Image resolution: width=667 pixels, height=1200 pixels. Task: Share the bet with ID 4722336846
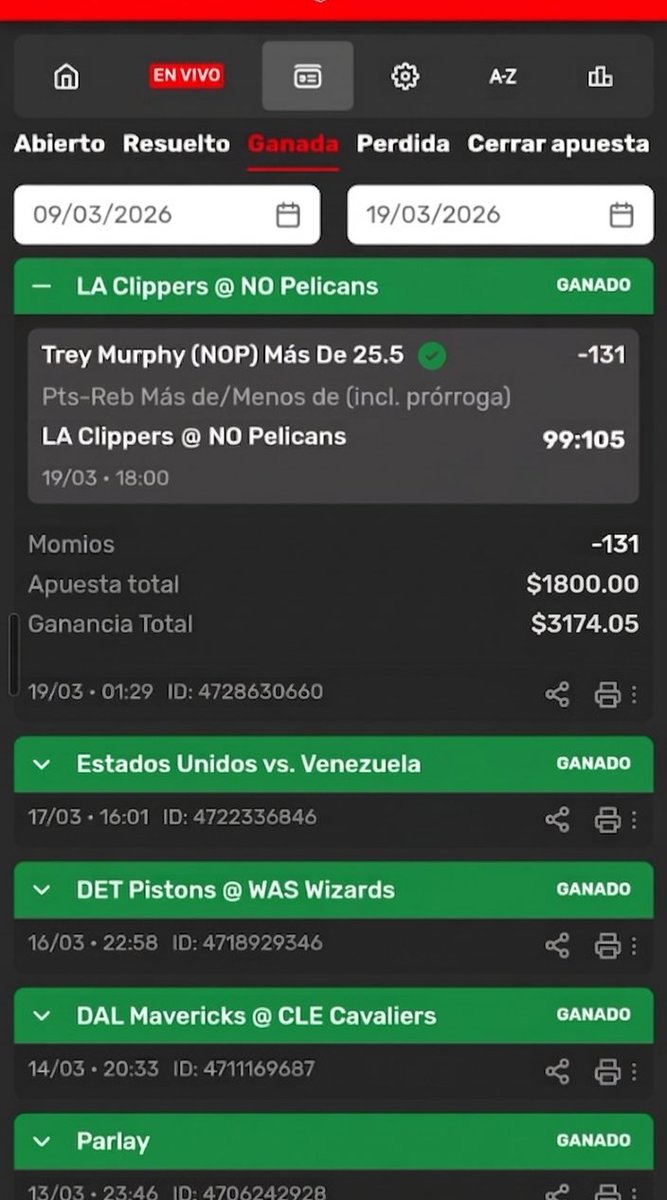point(557,820)
